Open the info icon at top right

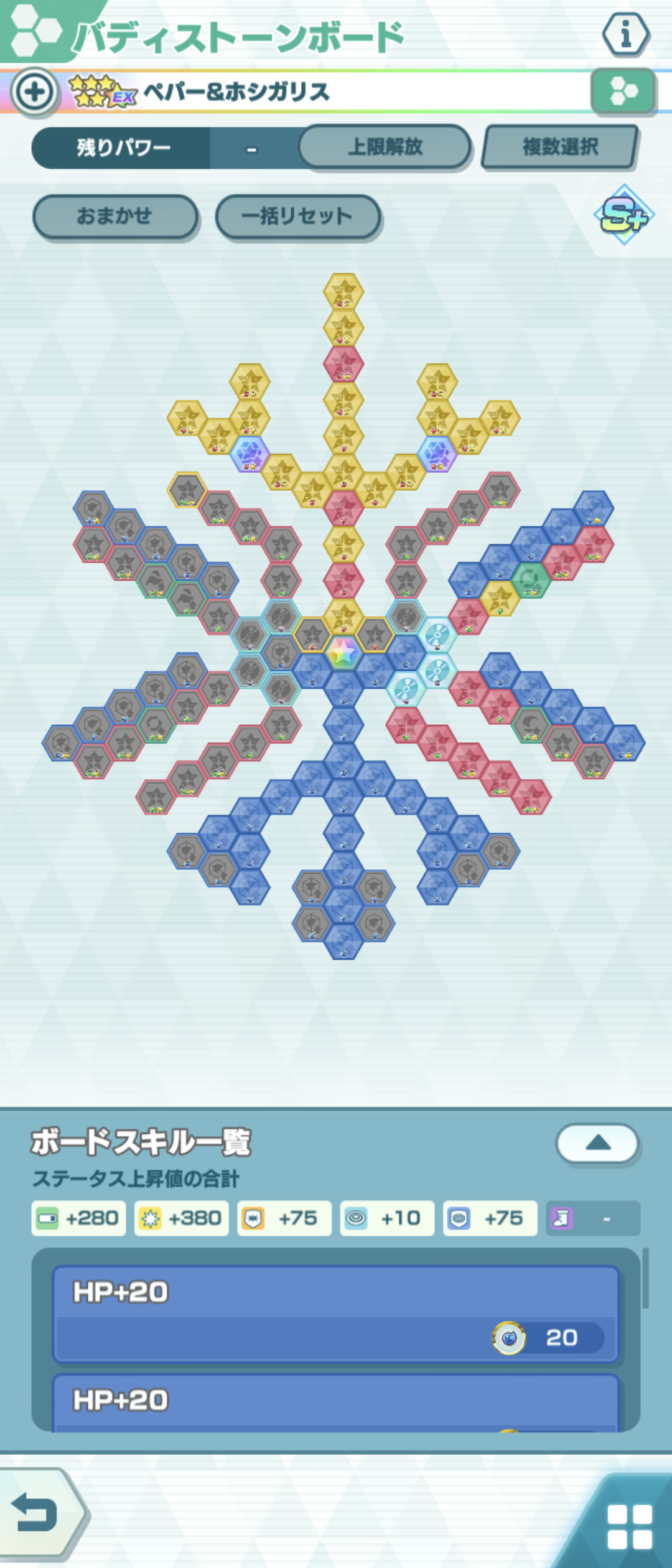click(x=626, y=34)
